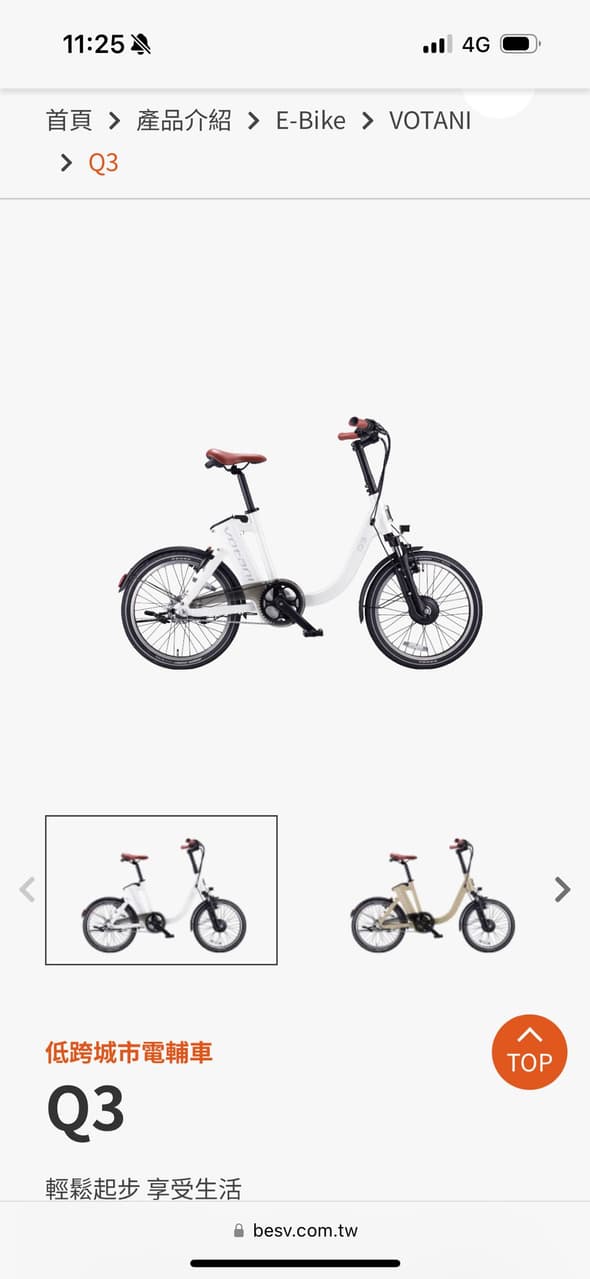Show next thumbnails with right arrow

(x=563, y=889)
